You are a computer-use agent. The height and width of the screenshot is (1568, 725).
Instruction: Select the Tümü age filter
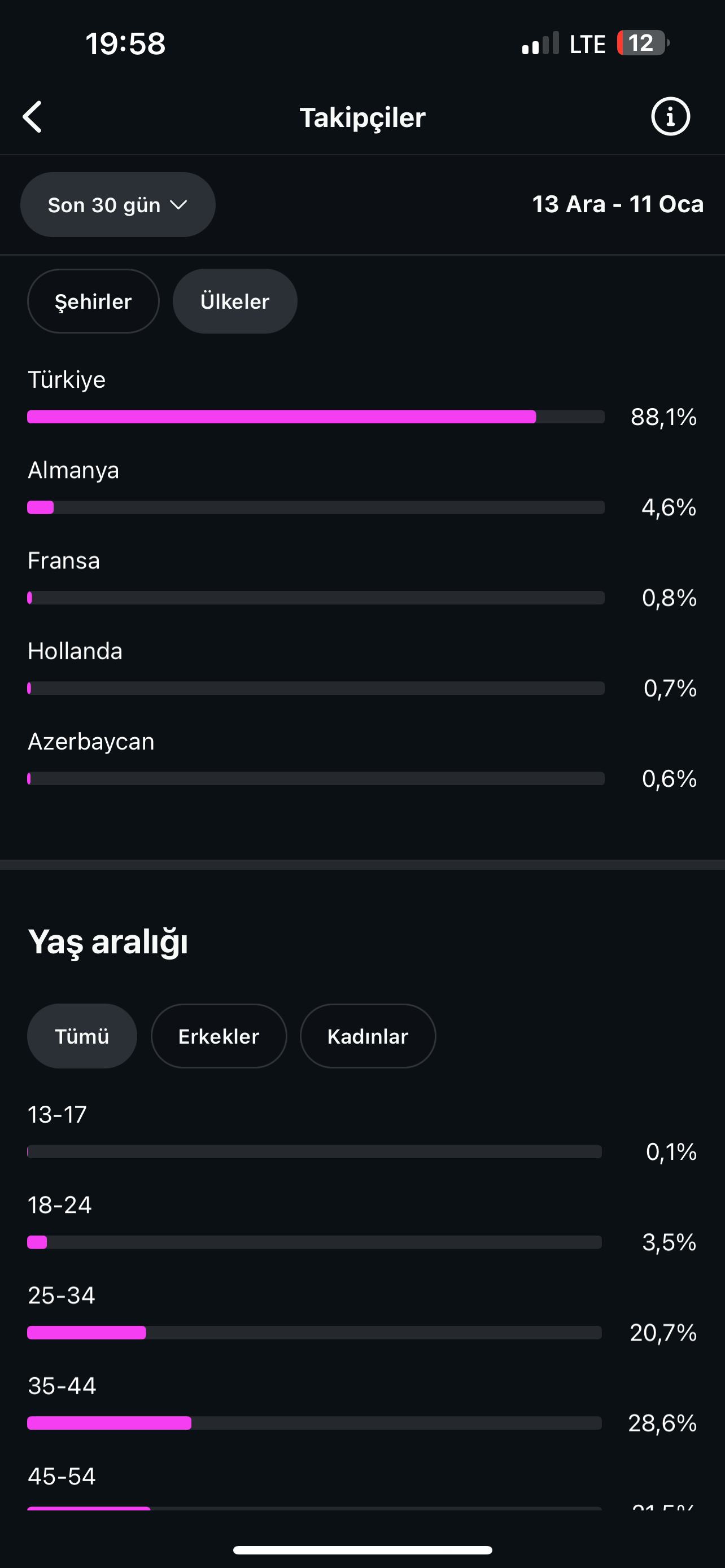[82, 1036]
